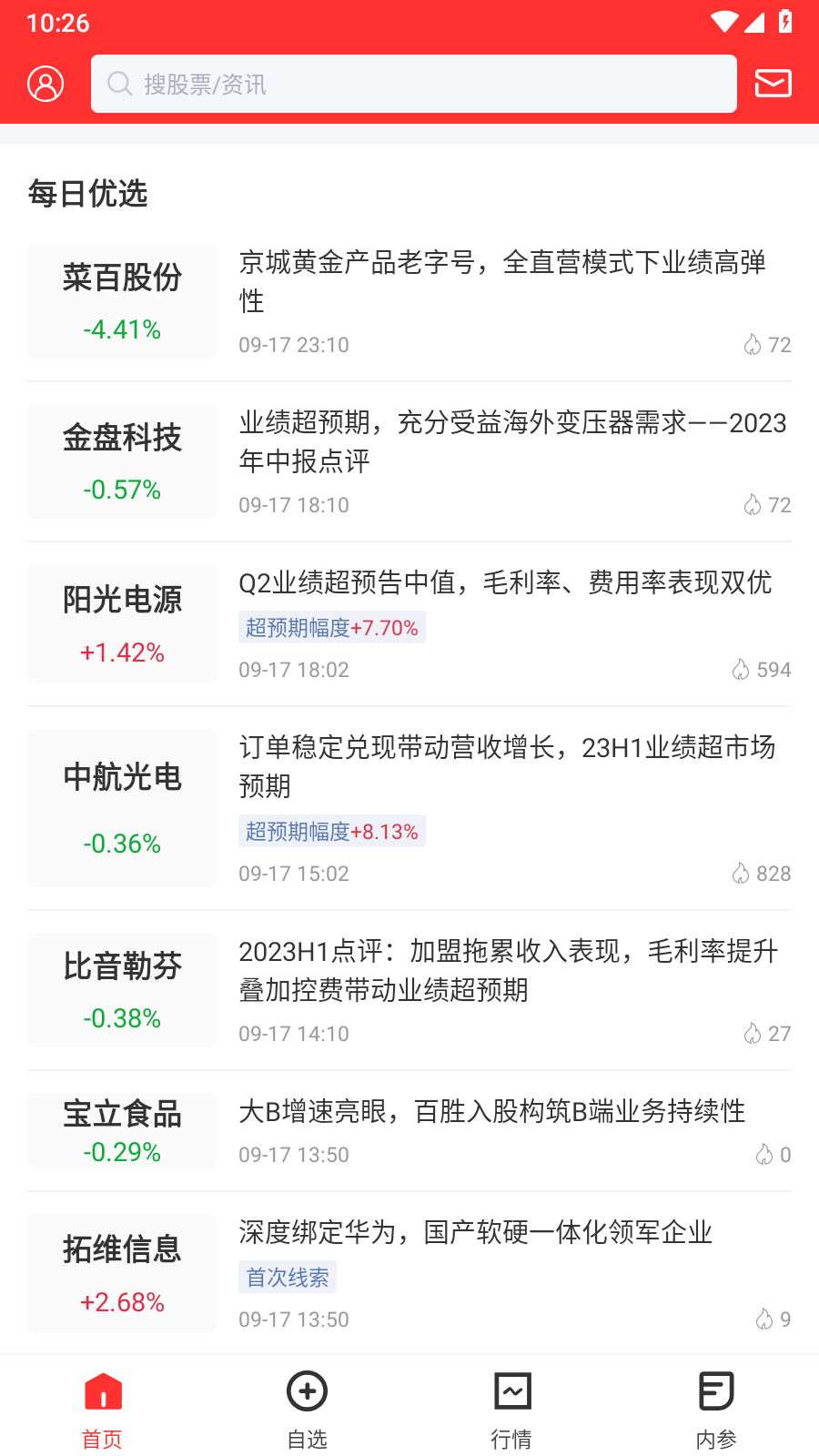Switch to the 自选 tab
Image resolution: width=819 pixels, height=1456 pixels.
pyautogui.click(x=307, y=1409)
